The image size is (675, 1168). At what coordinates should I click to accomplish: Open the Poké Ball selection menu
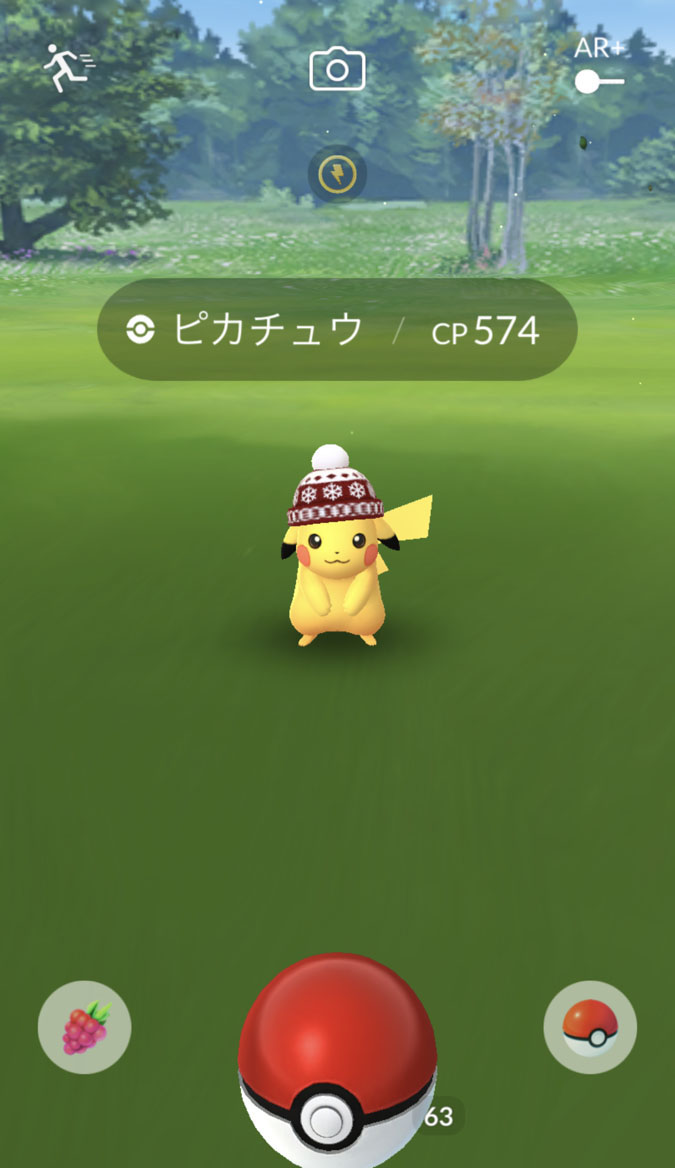pos(590,1027)
